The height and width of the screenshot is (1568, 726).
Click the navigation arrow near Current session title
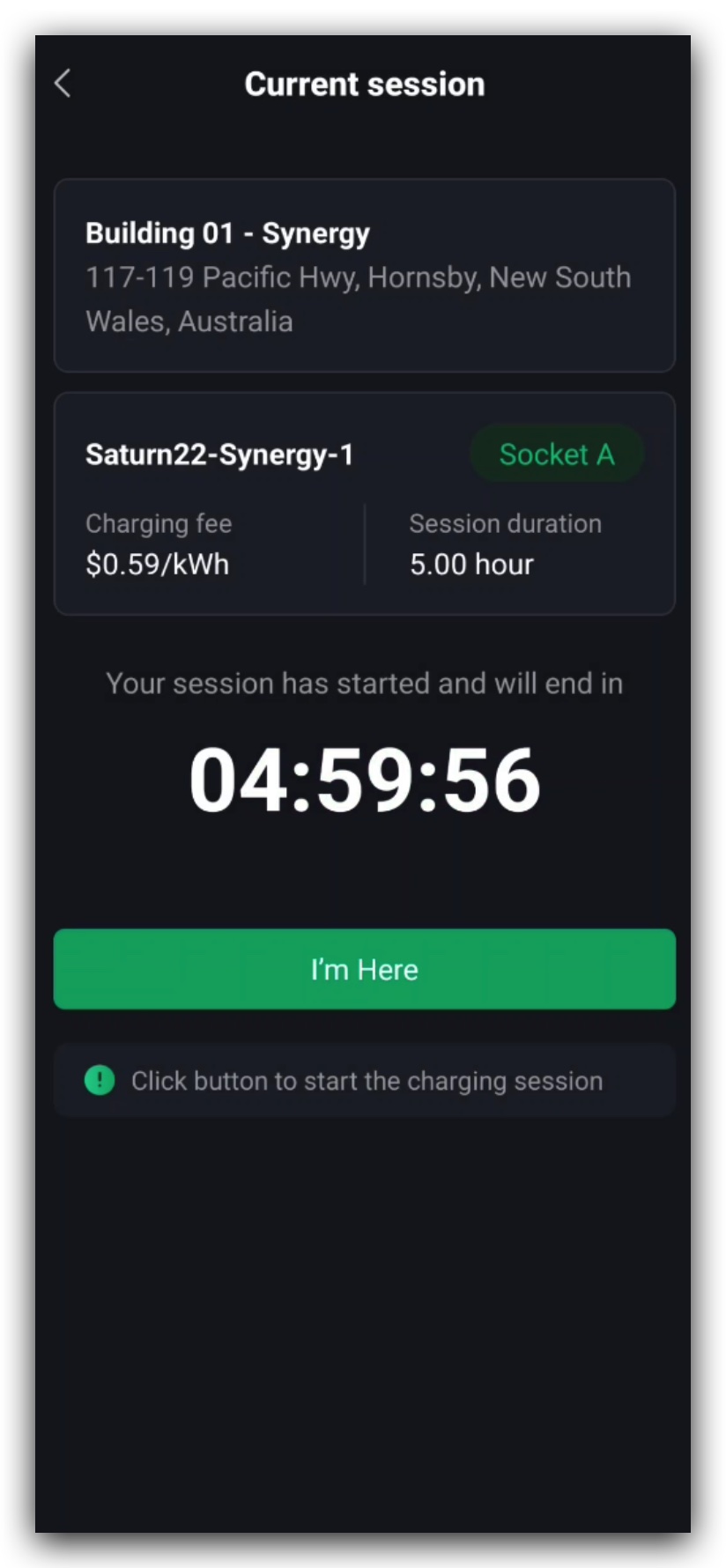click(60, 84)
